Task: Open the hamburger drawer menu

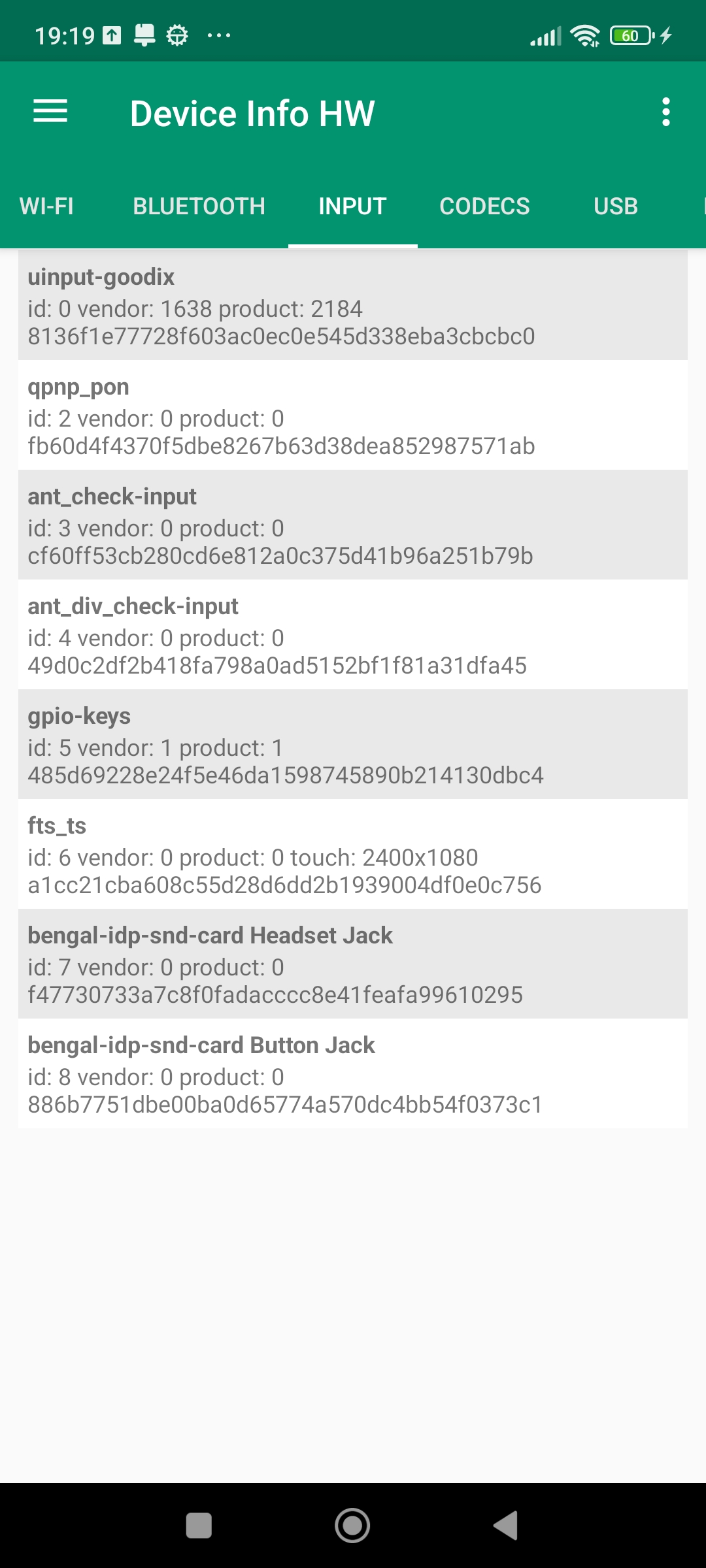Action: coord(50,112)
